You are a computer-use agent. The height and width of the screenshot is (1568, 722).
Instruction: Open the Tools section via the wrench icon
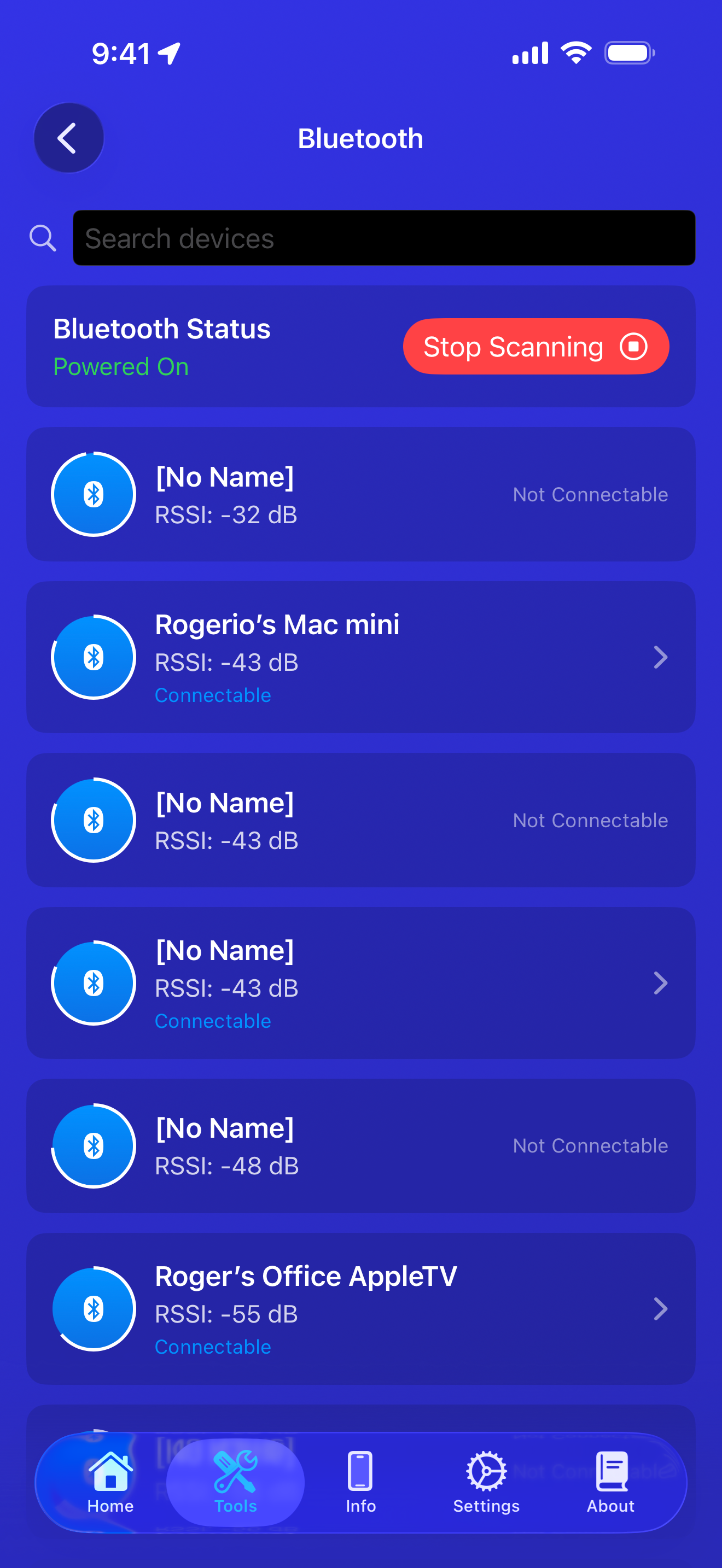pyautogui.click(x=234, y=1472)
